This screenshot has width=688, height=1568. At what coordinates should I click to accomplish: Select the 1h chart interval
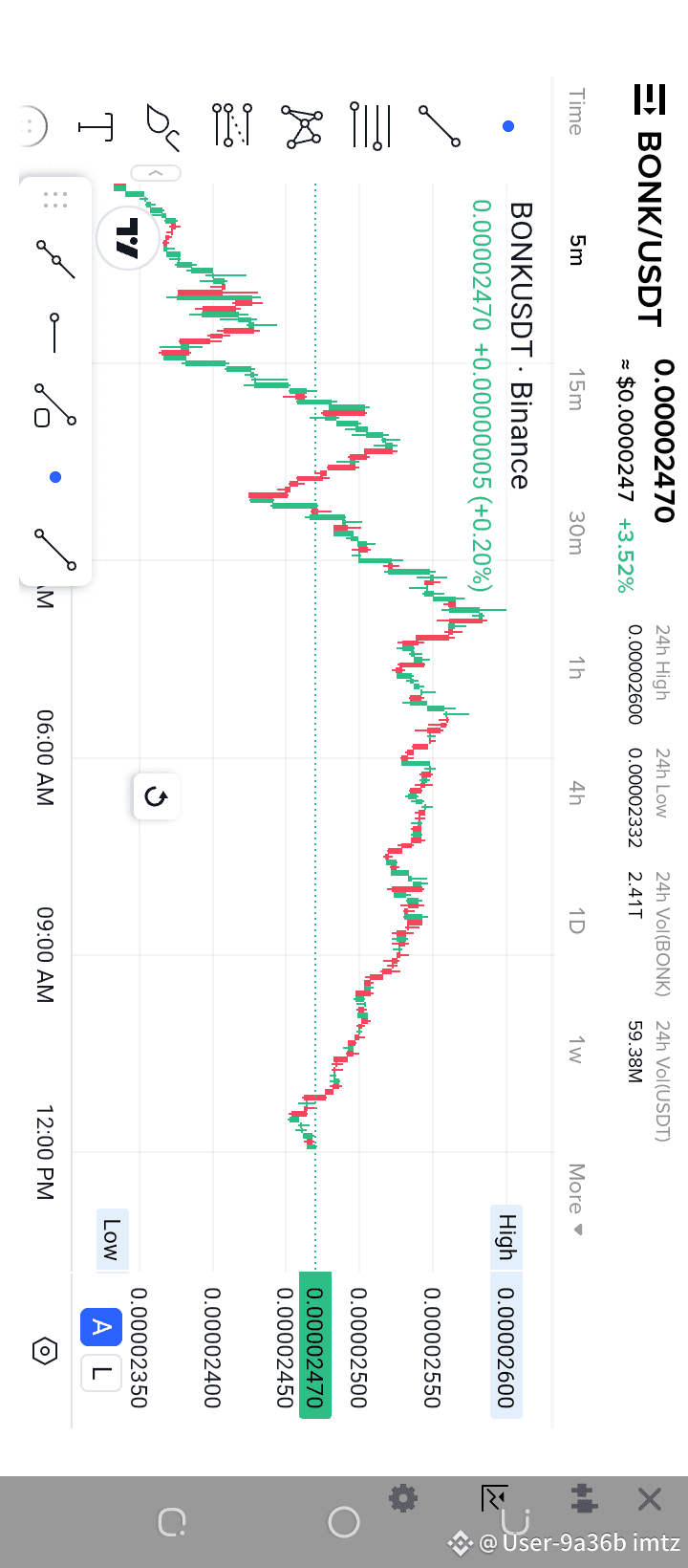click(x=576, y=667)
